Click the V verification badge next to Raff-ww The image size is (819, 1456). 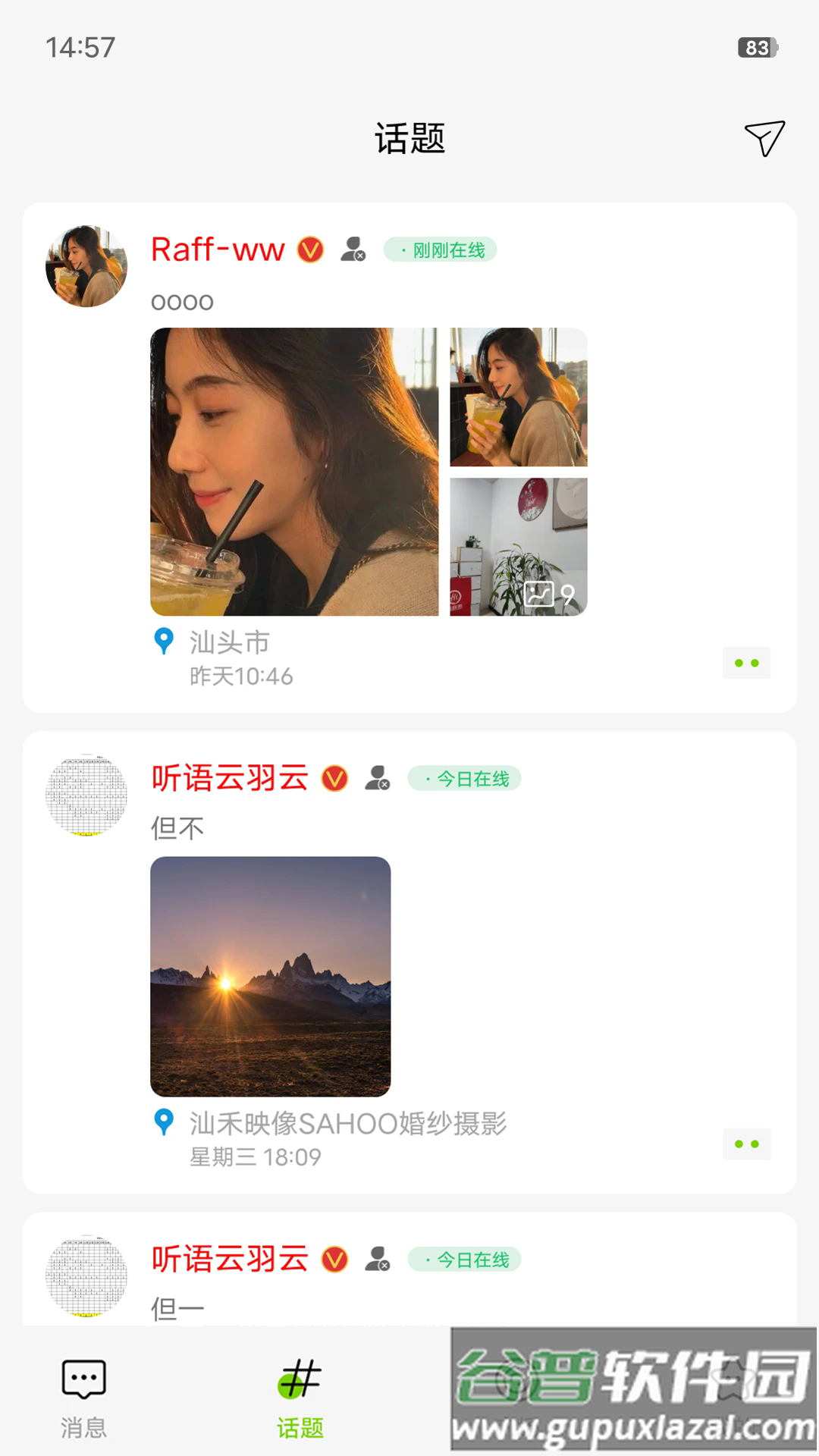click(309, 249)
